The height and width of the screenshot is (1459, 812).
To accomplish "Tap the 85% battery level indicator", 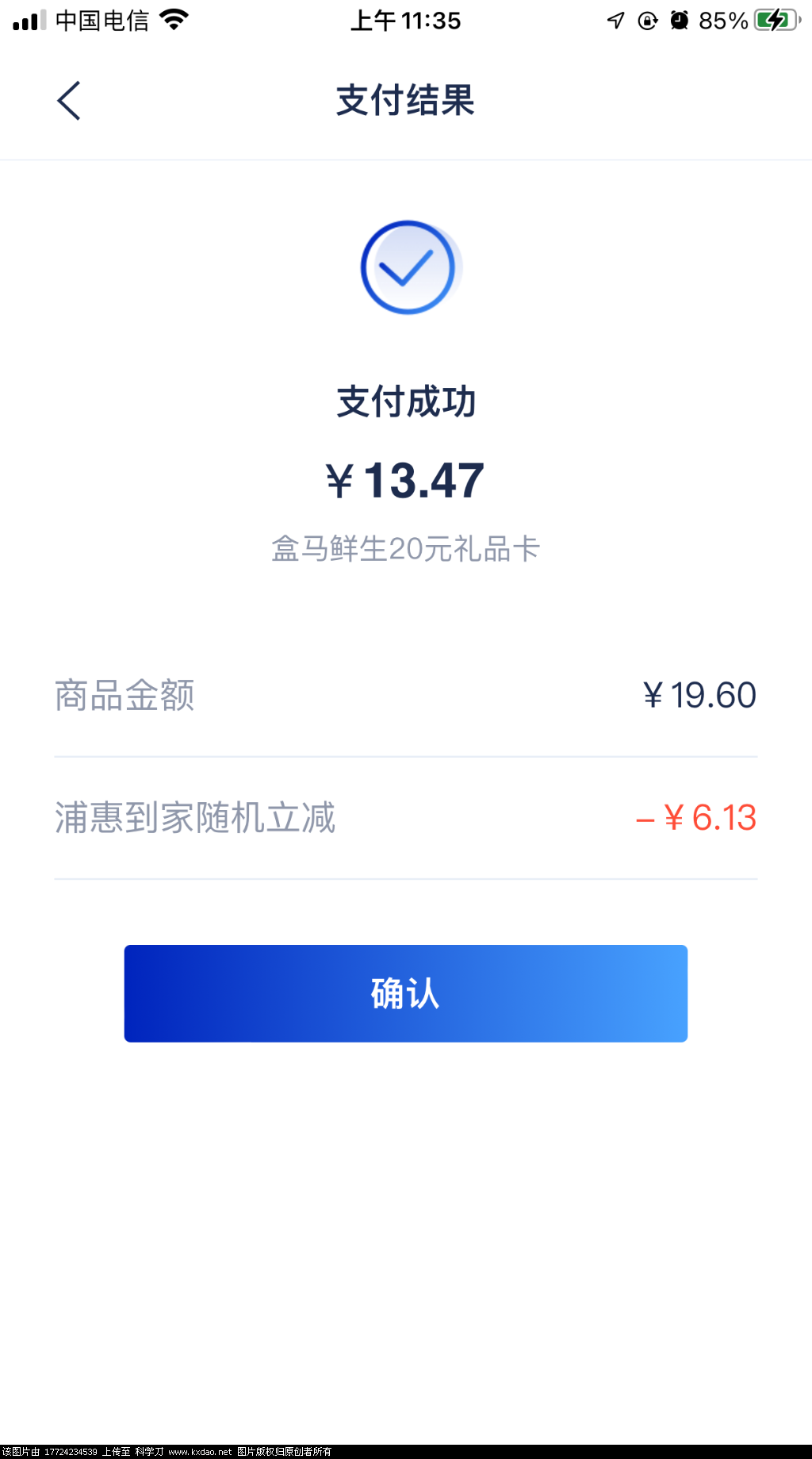I will 720,21.
